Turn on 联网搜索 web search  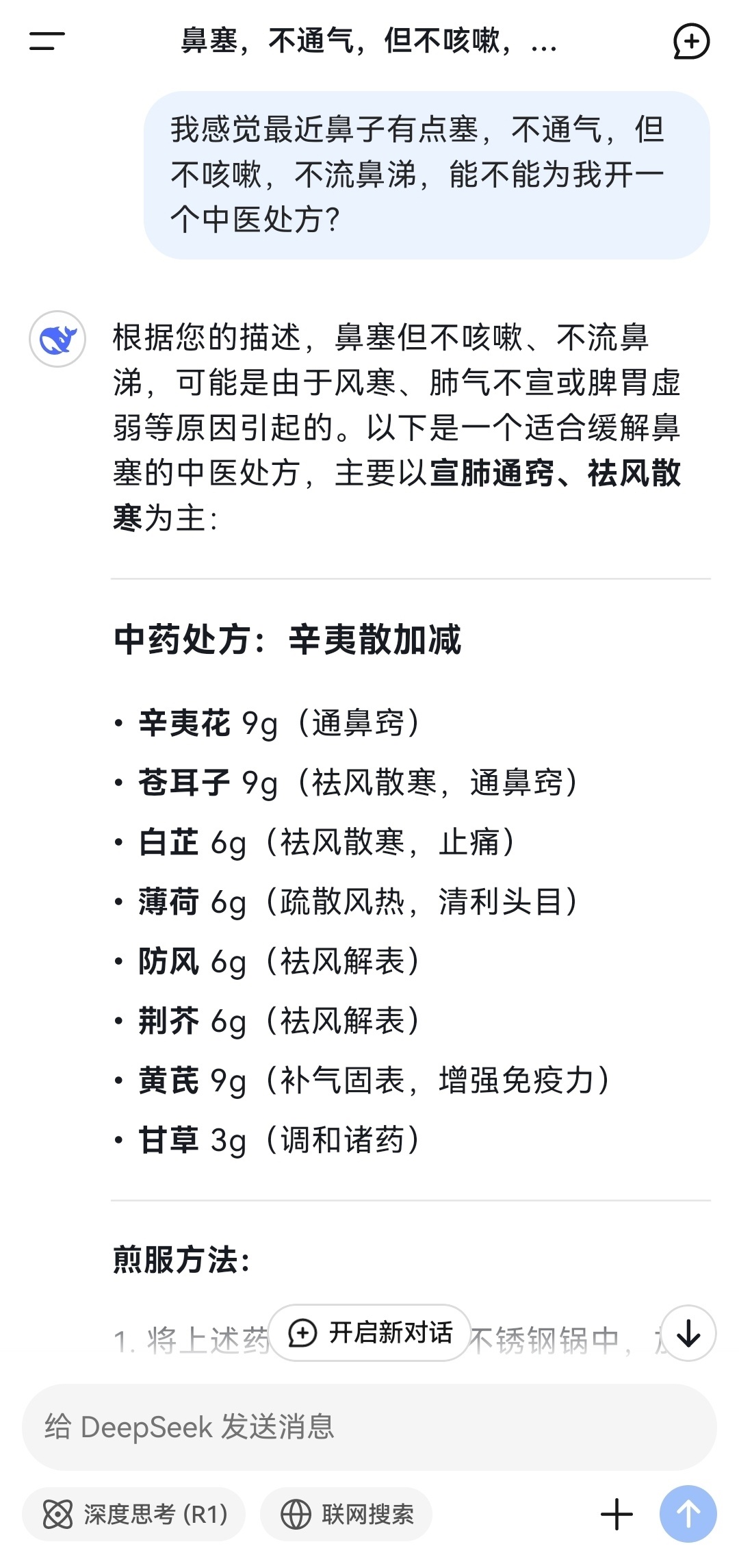[x=346, y=1514]
